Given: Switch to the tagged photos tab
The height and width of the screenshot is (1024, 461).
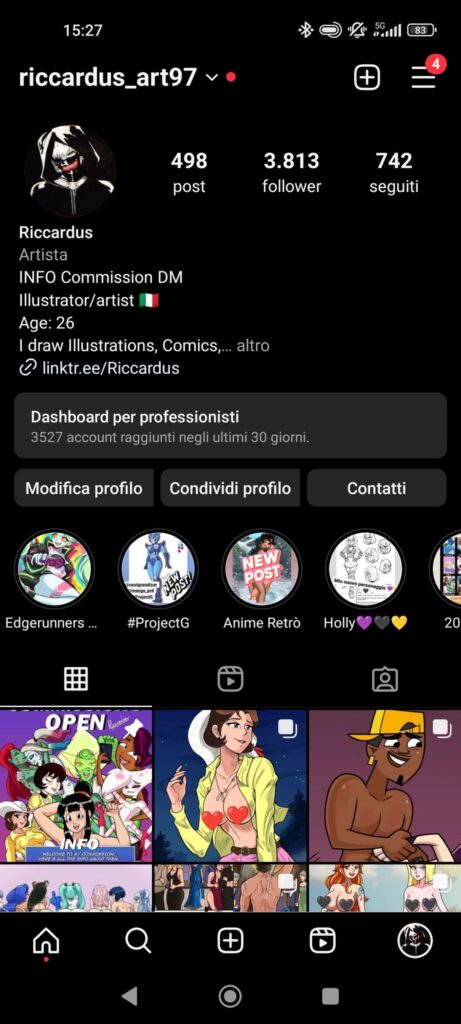Looking at the screenshot, I should point(385,680).
